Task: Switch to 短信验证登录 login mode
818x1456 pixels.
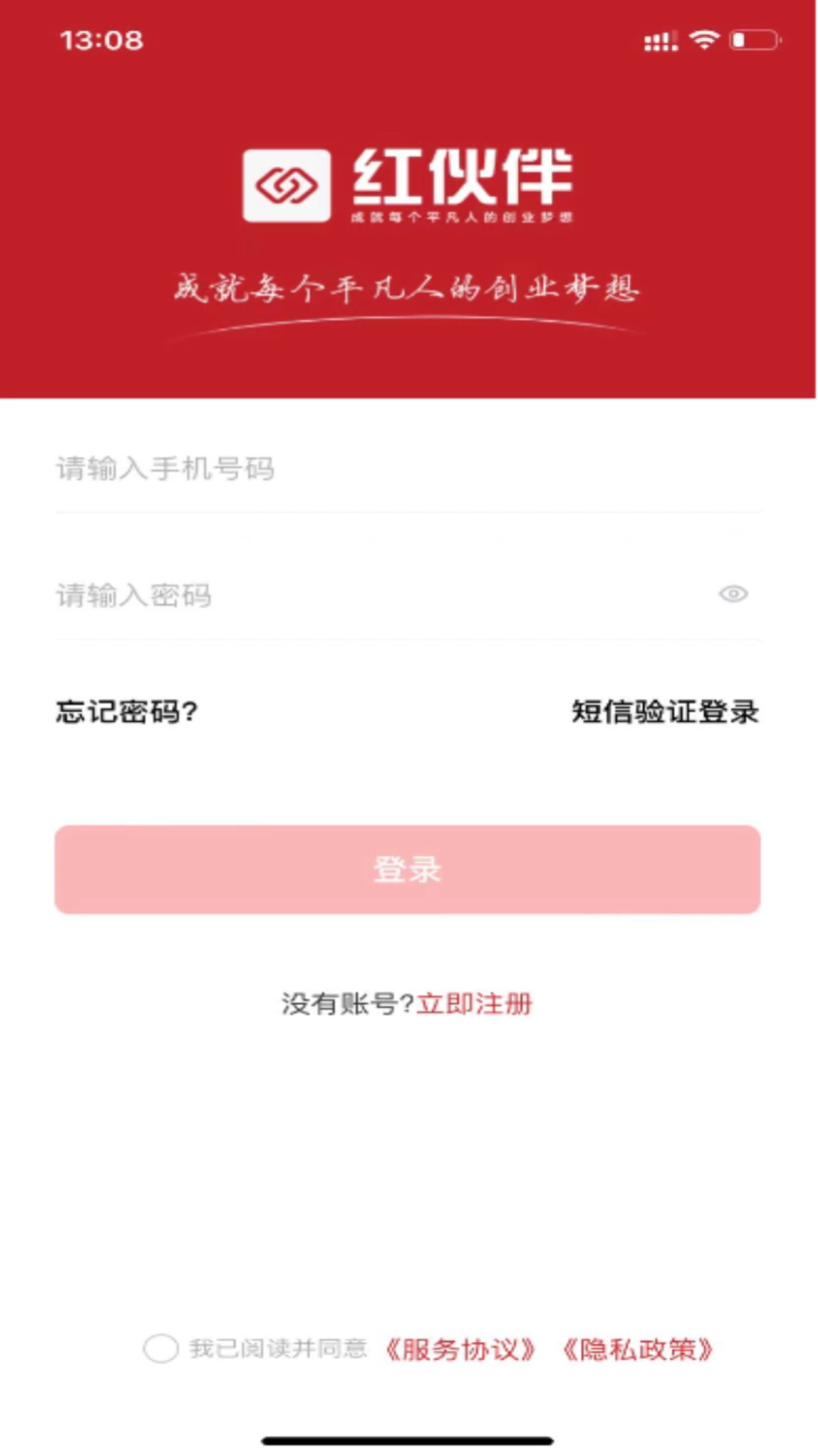Action: [x=663, y=713]
